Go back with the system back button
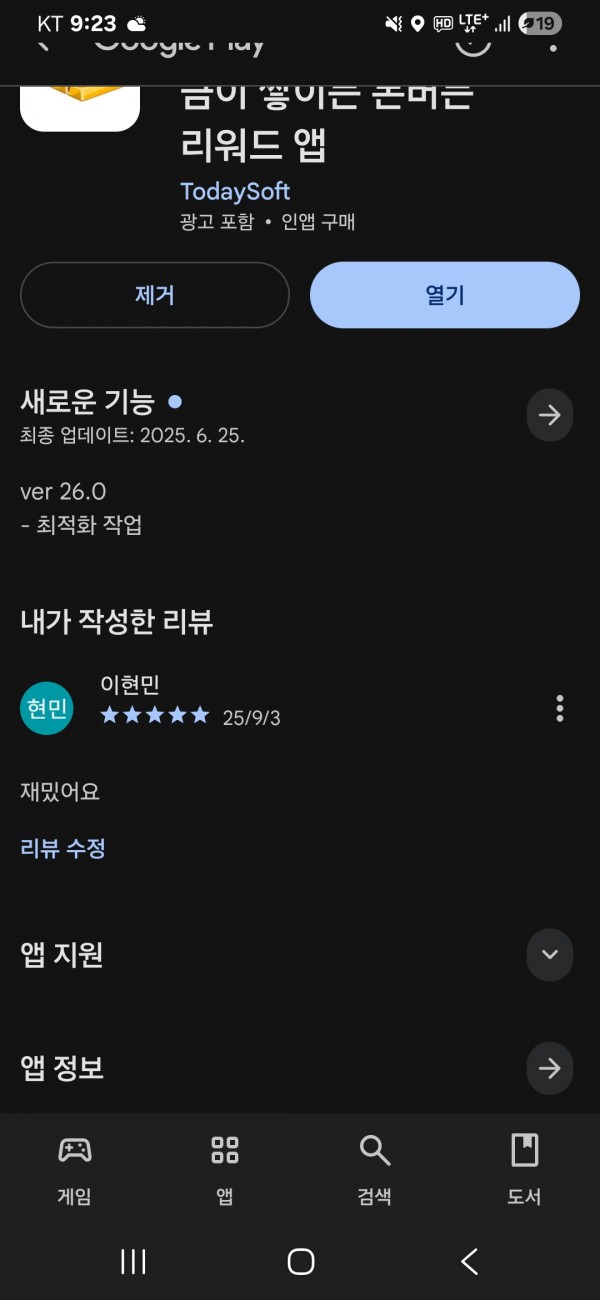The width and height of the screenshot is (600, 1300). click(x=469, y=1261)
